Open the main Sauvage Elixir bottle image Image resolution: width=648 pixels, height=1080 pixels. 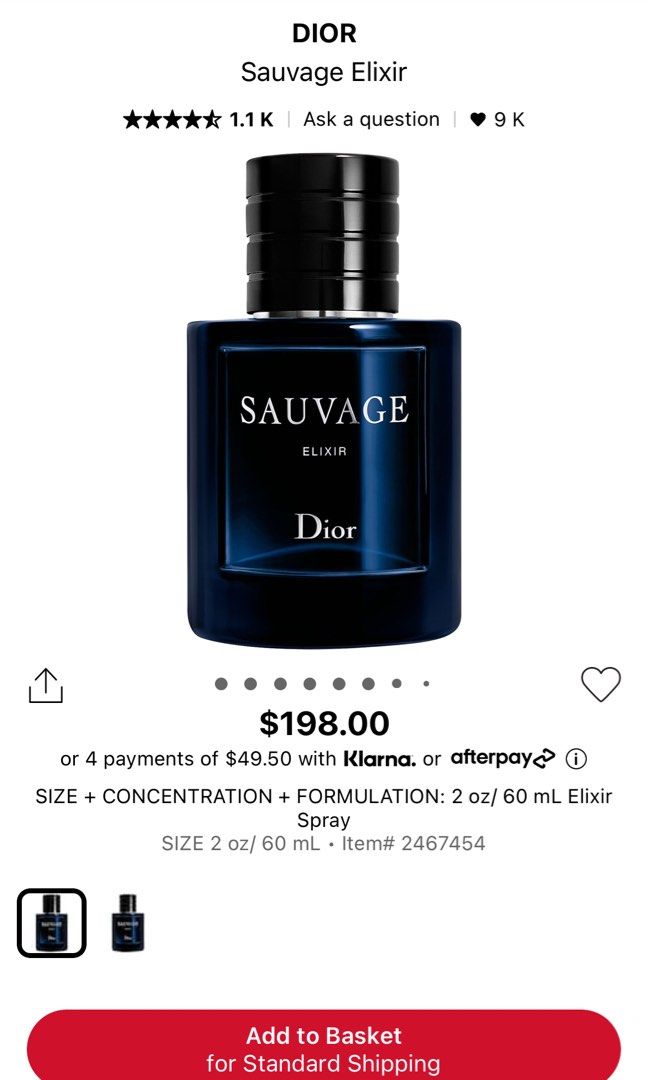[x=324, y=401]
